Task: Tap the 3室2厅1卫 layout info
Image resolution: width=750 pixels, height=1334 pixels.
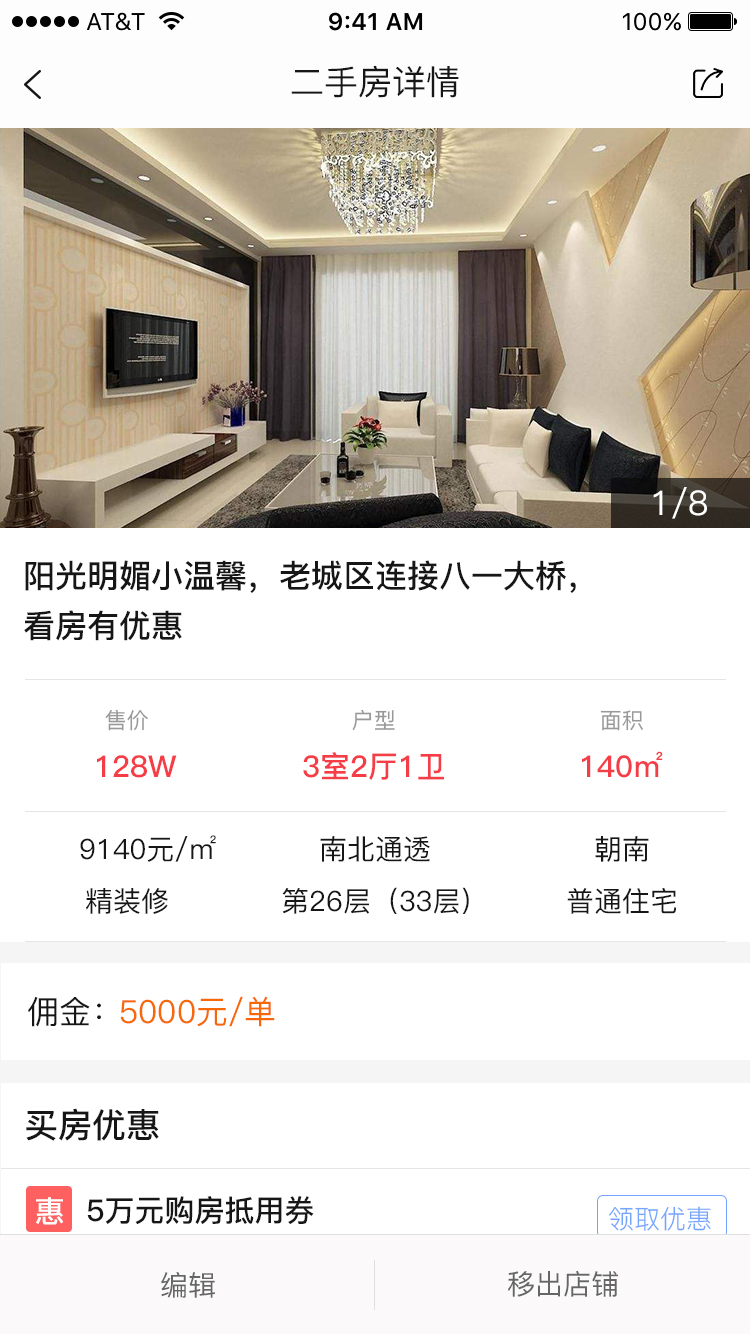Action: (x=374, y=765)
